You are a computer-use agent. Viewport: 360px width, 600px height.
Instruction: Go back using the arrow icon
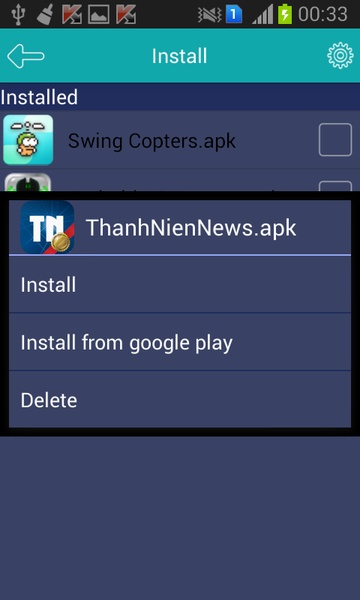pyautogui.click(x=26, y=56)
